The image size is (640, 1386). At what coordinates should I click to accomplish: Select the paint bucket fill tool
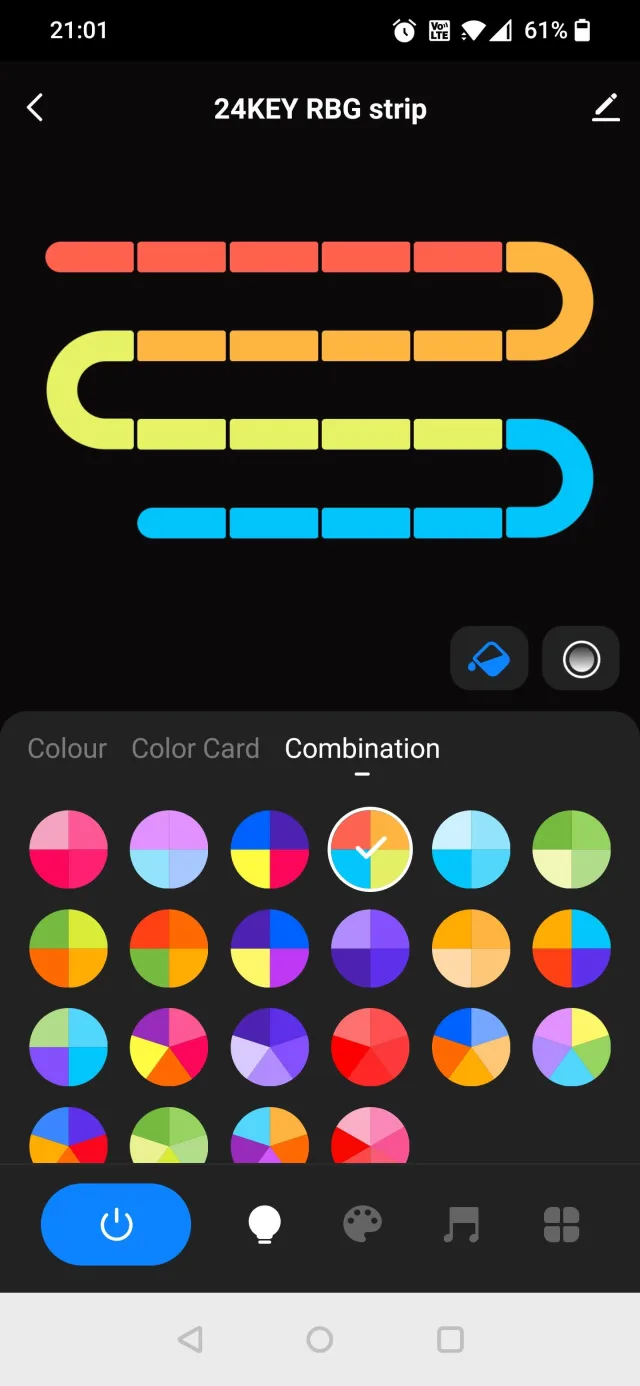(489, 659)
